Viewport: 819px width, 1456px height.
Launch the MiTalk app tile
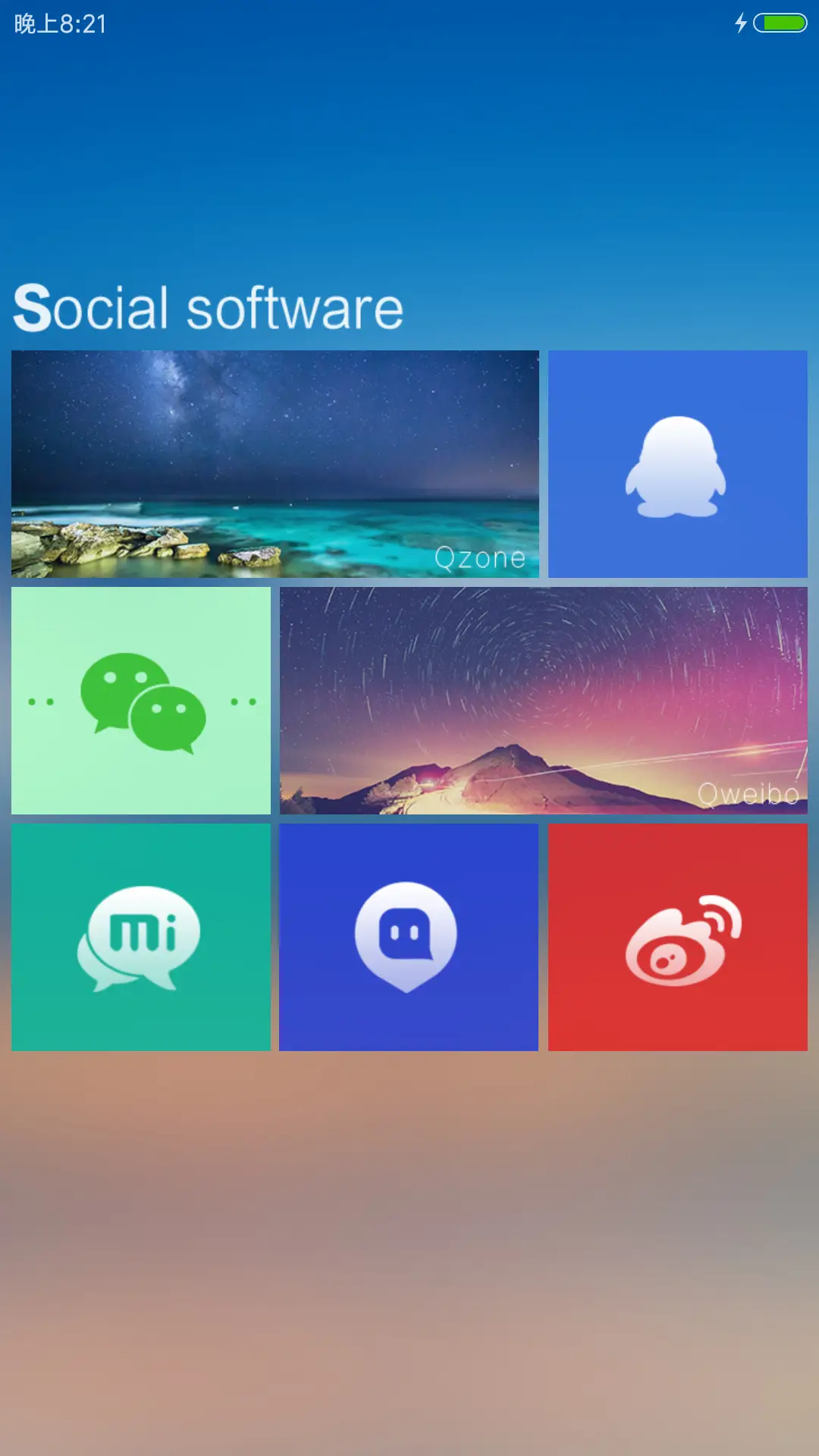pos(141,937)
